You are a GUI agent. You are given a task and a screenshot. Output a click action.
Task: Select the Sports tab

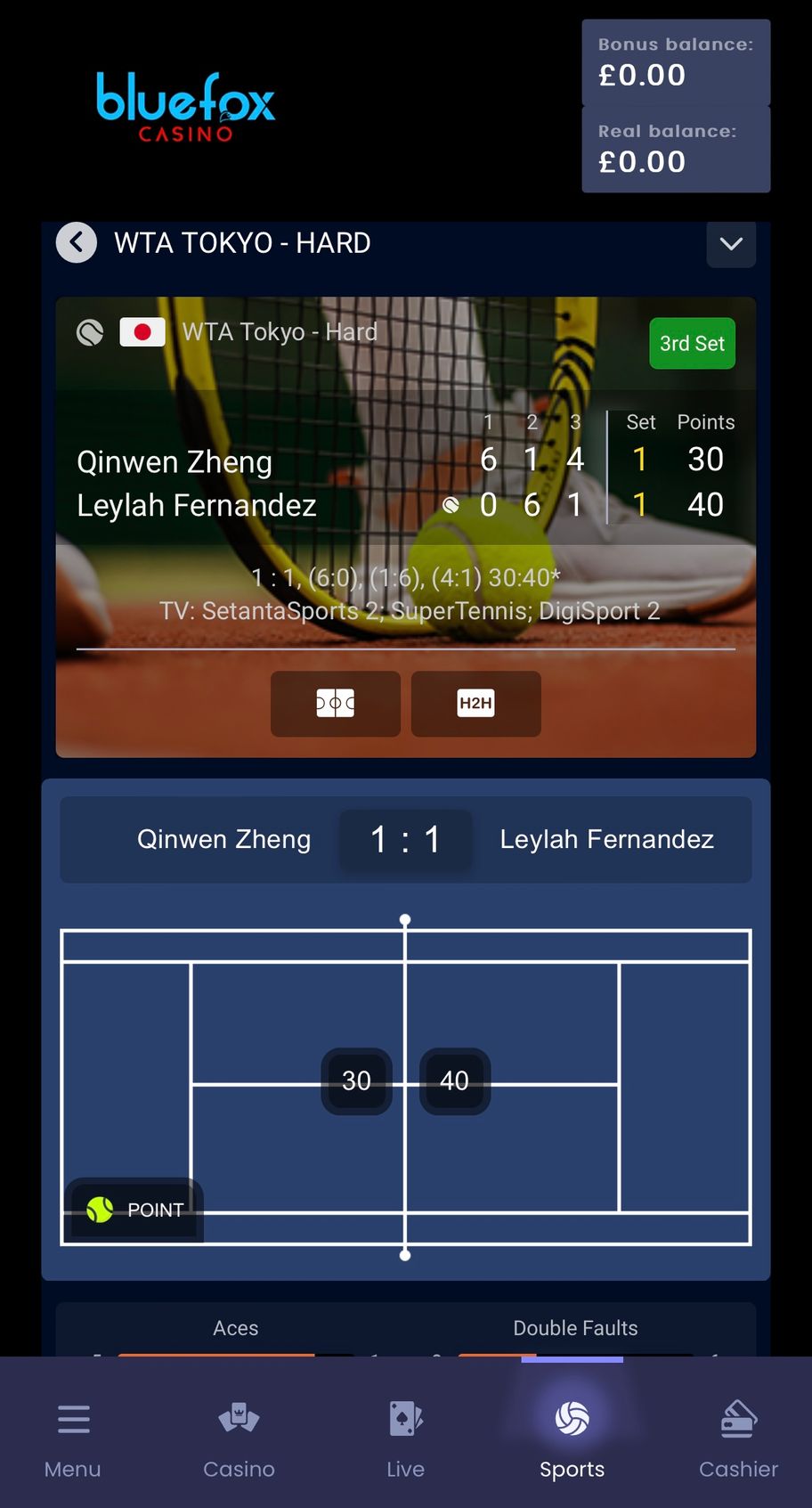(x=572, y=1436)
